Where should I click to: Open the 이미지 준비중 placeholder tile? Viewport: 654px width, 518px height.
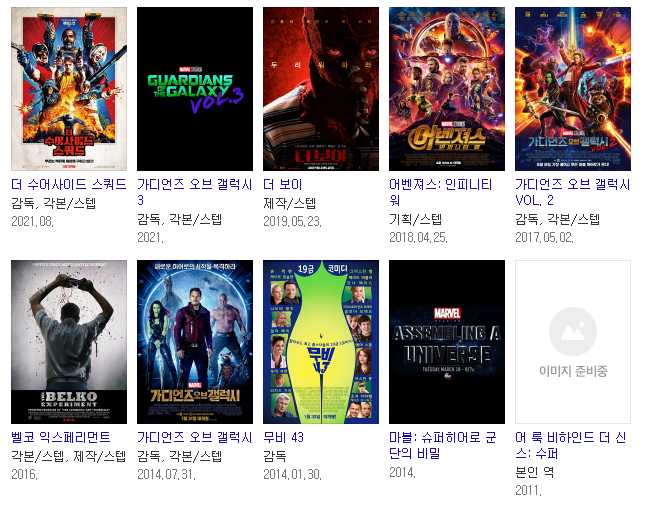coord(573,342)
